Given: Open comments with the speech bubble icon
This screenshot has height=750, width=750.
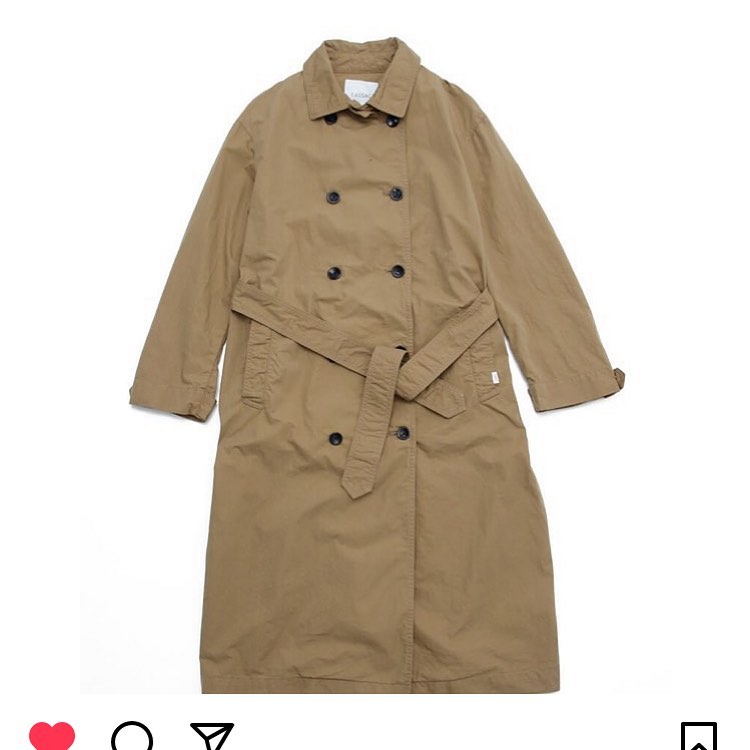Looking at the screenshot, I should point(132,738).
